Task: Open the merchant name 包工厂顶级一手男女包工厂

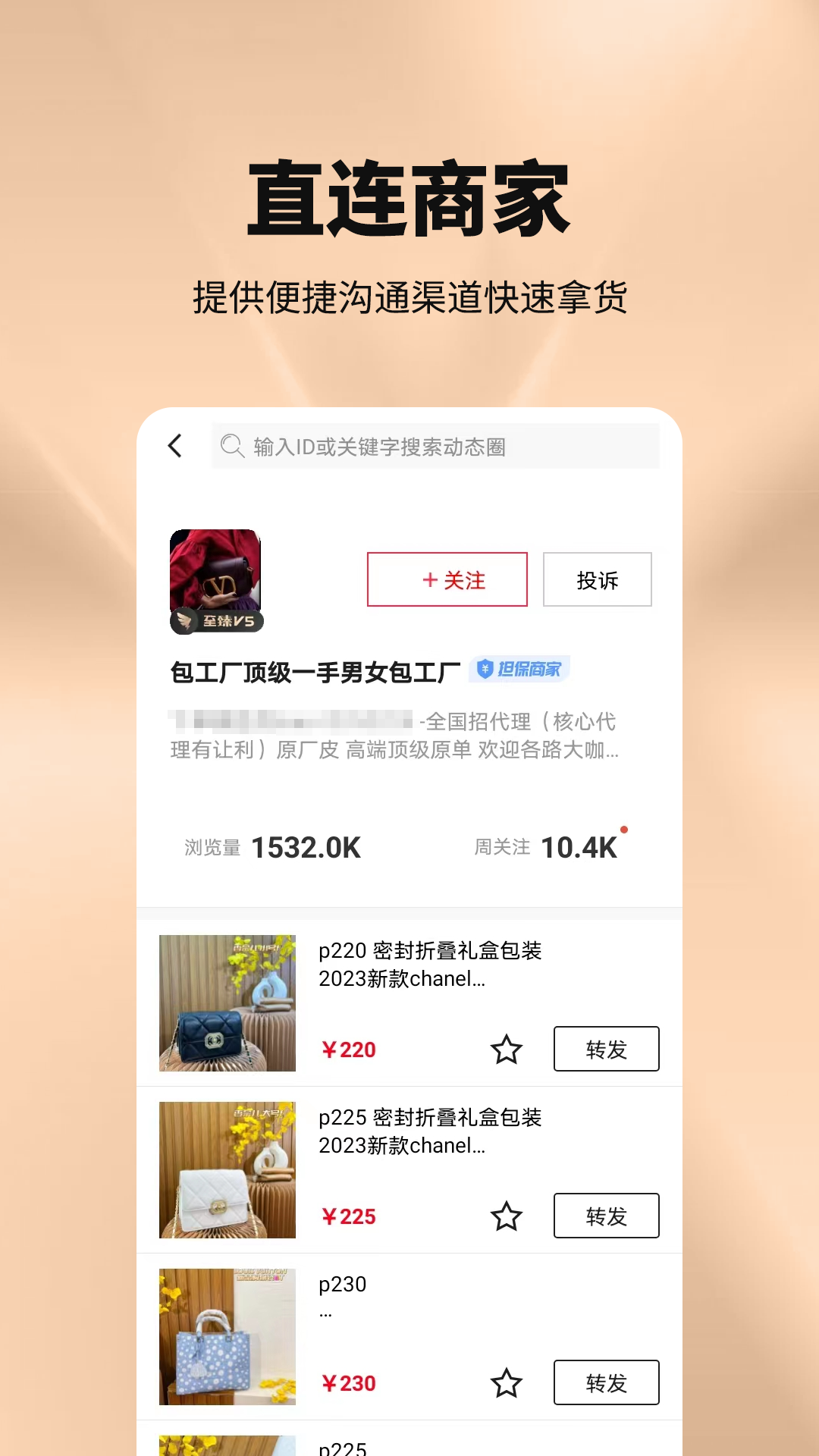Action: pos(315,670)
